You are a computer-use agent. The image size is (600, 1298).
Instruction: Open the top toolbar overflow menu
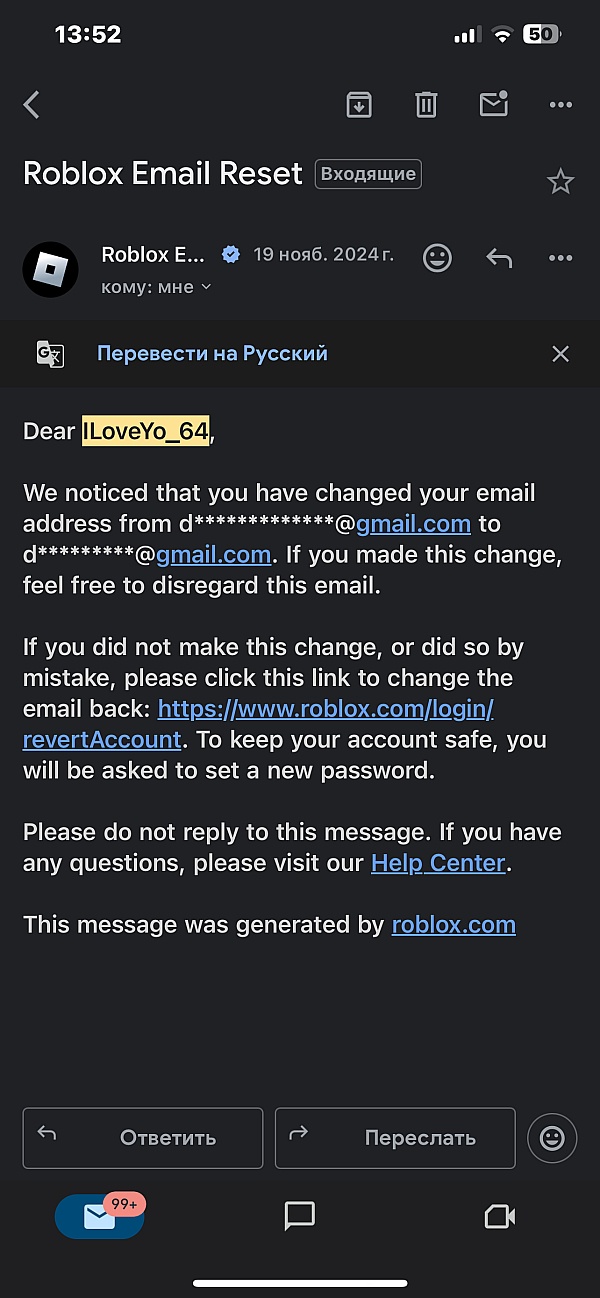coord(561,104)
